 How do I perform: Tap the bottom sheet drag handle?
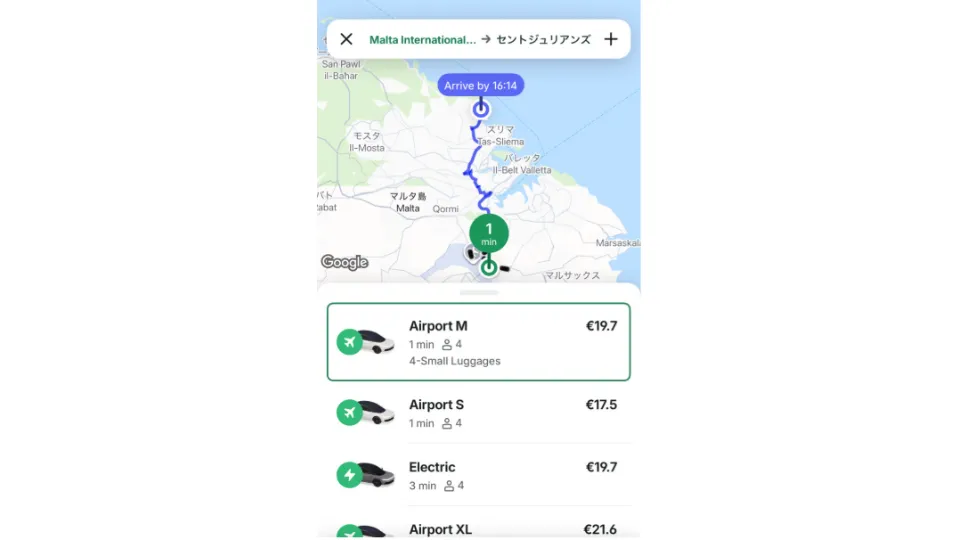pos(479,293)
